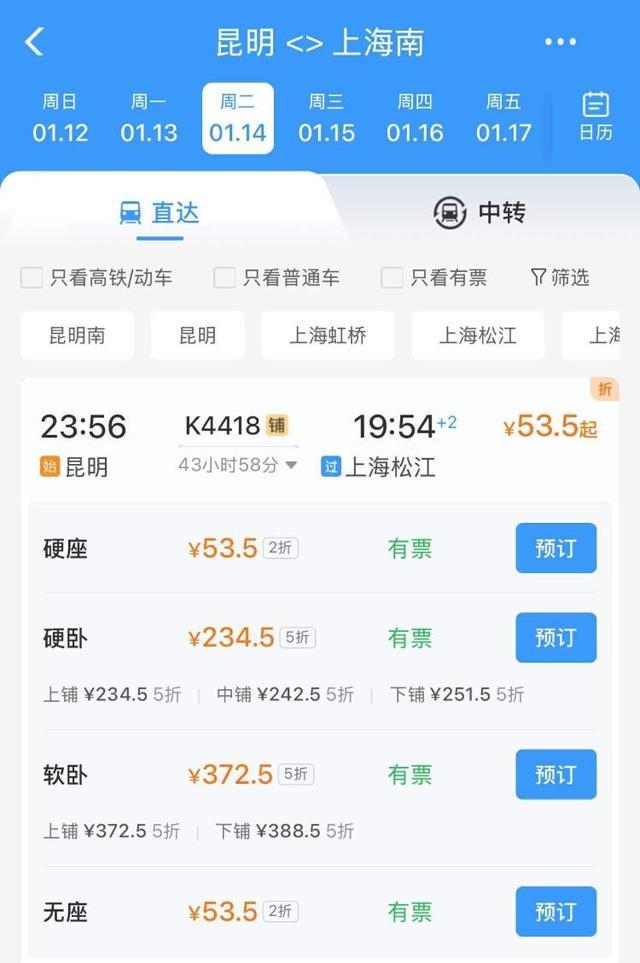Filter by 上海虹桥 station chip
The width and height of the screenshot is (640, 963).
point(328,336)
